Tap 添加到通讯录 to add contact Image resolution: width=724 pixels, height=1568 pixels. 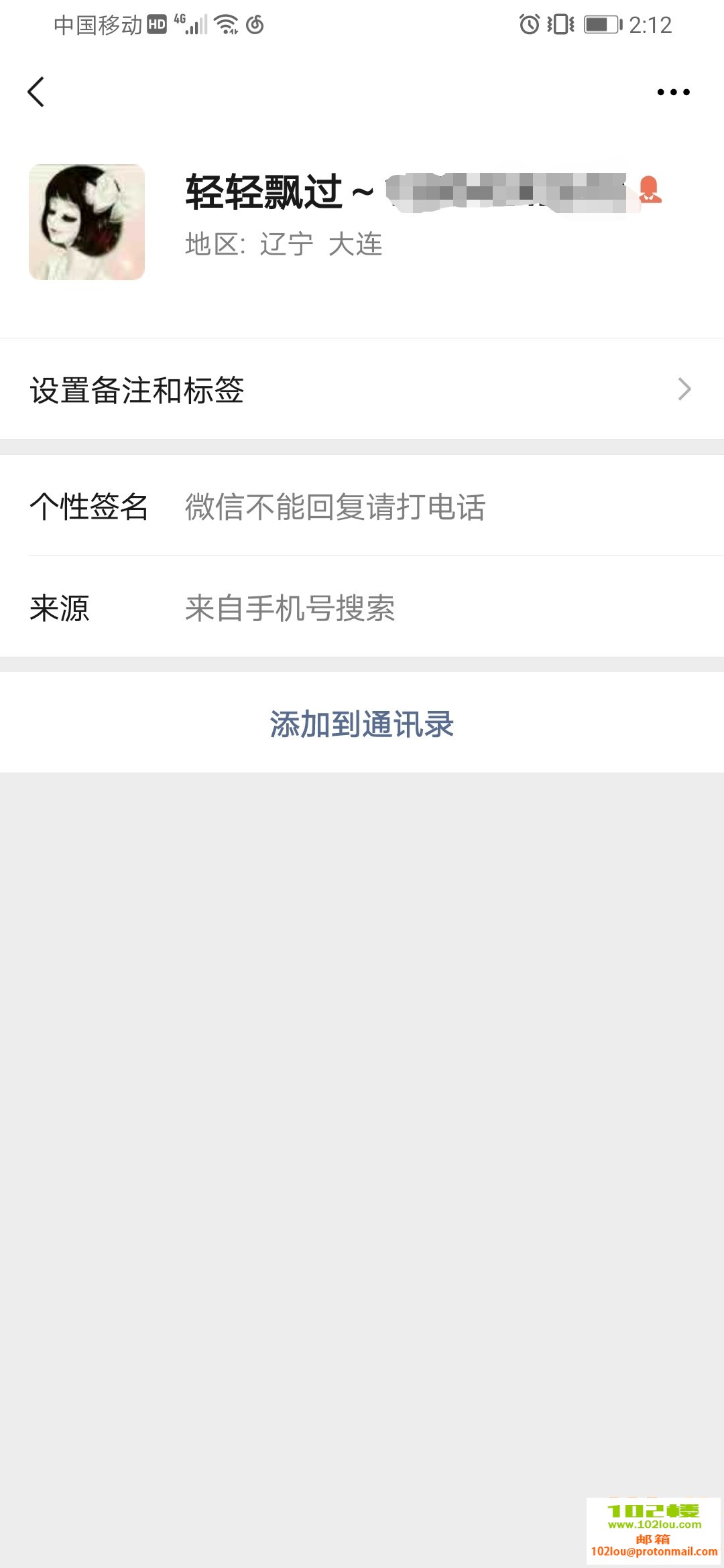[x=362, y=724]
